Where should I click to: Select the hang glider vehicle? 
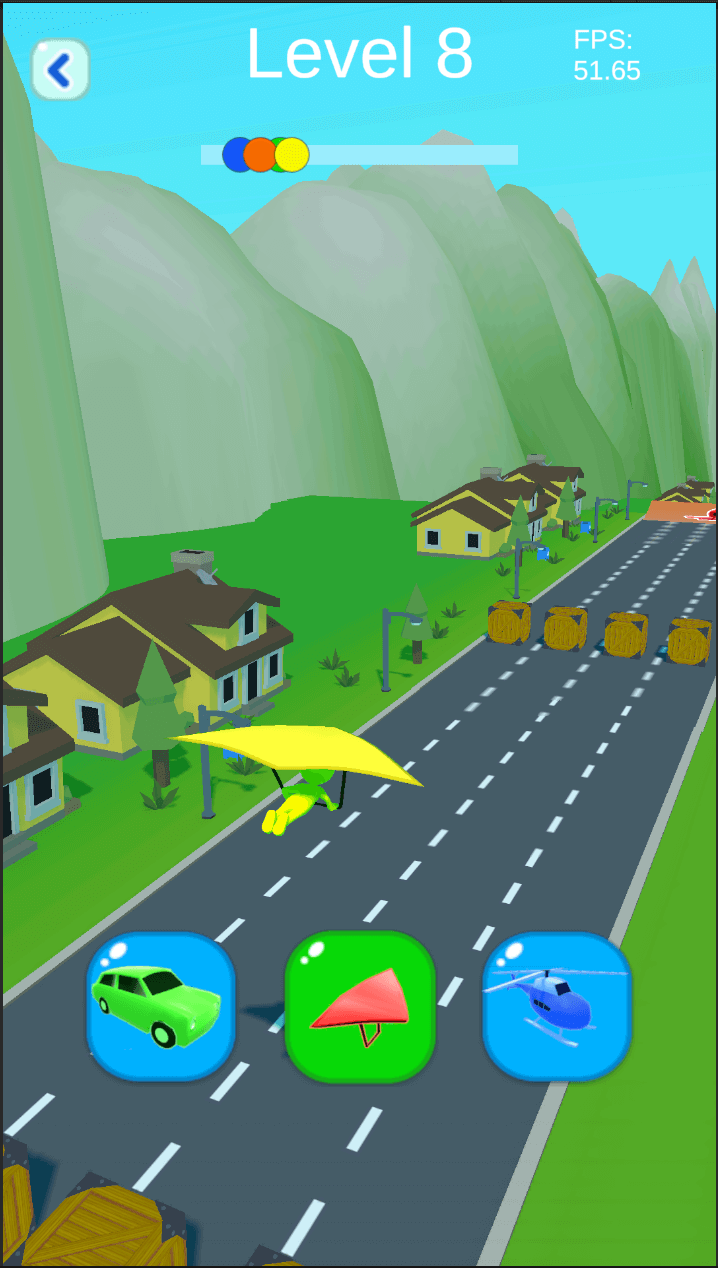[x=360, y=1006]
